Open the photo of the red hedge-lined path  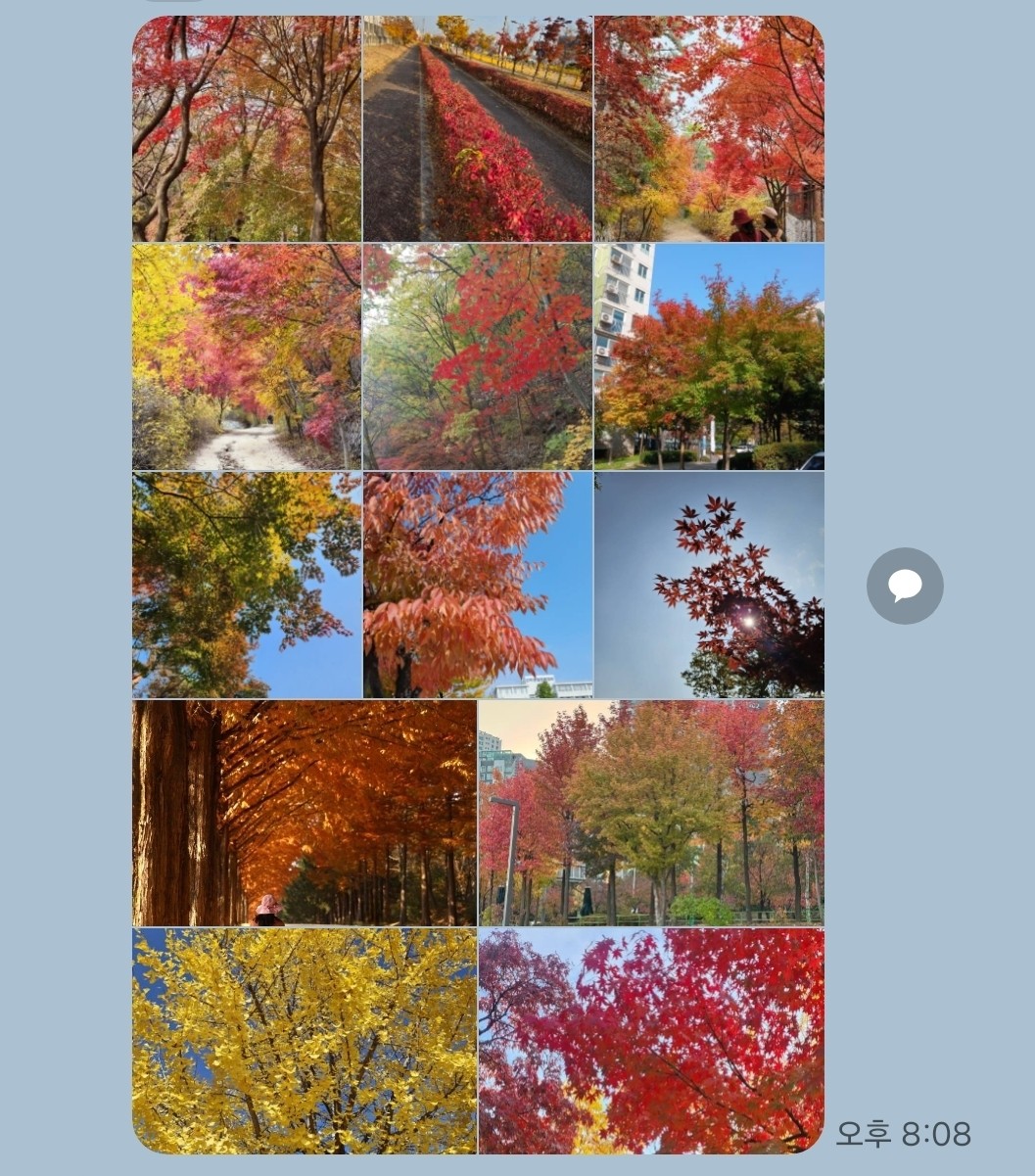point(478,128)
